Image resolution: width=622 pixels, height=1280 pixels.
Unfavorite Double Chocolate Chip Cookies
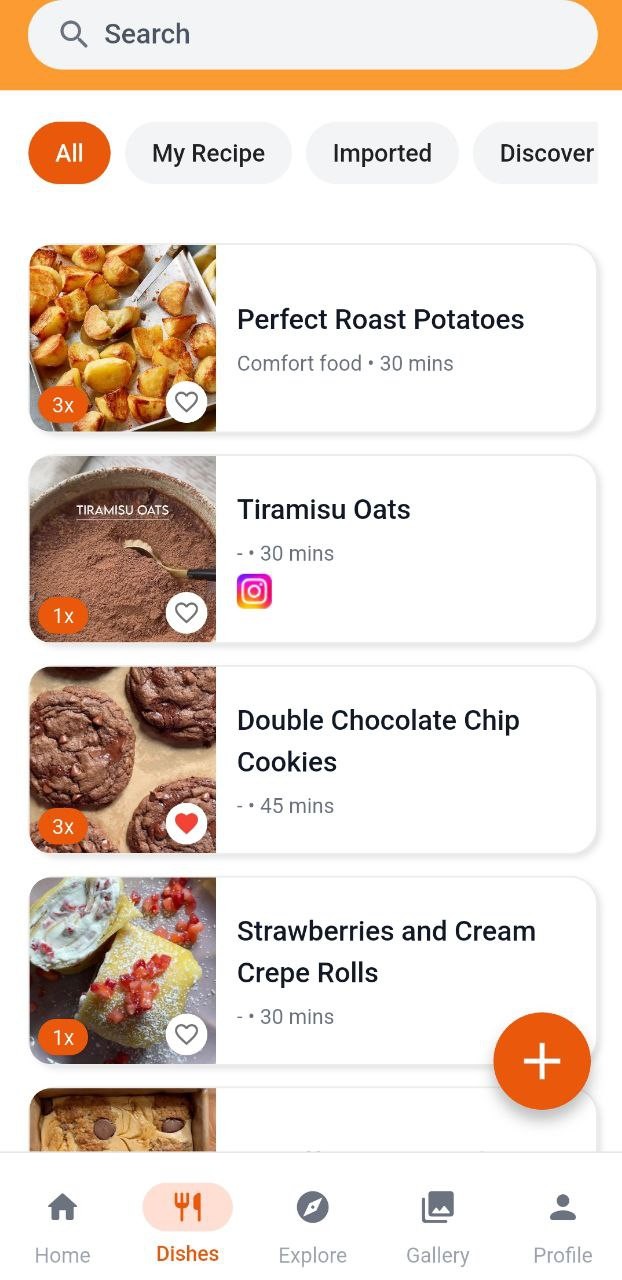point(186,824)
